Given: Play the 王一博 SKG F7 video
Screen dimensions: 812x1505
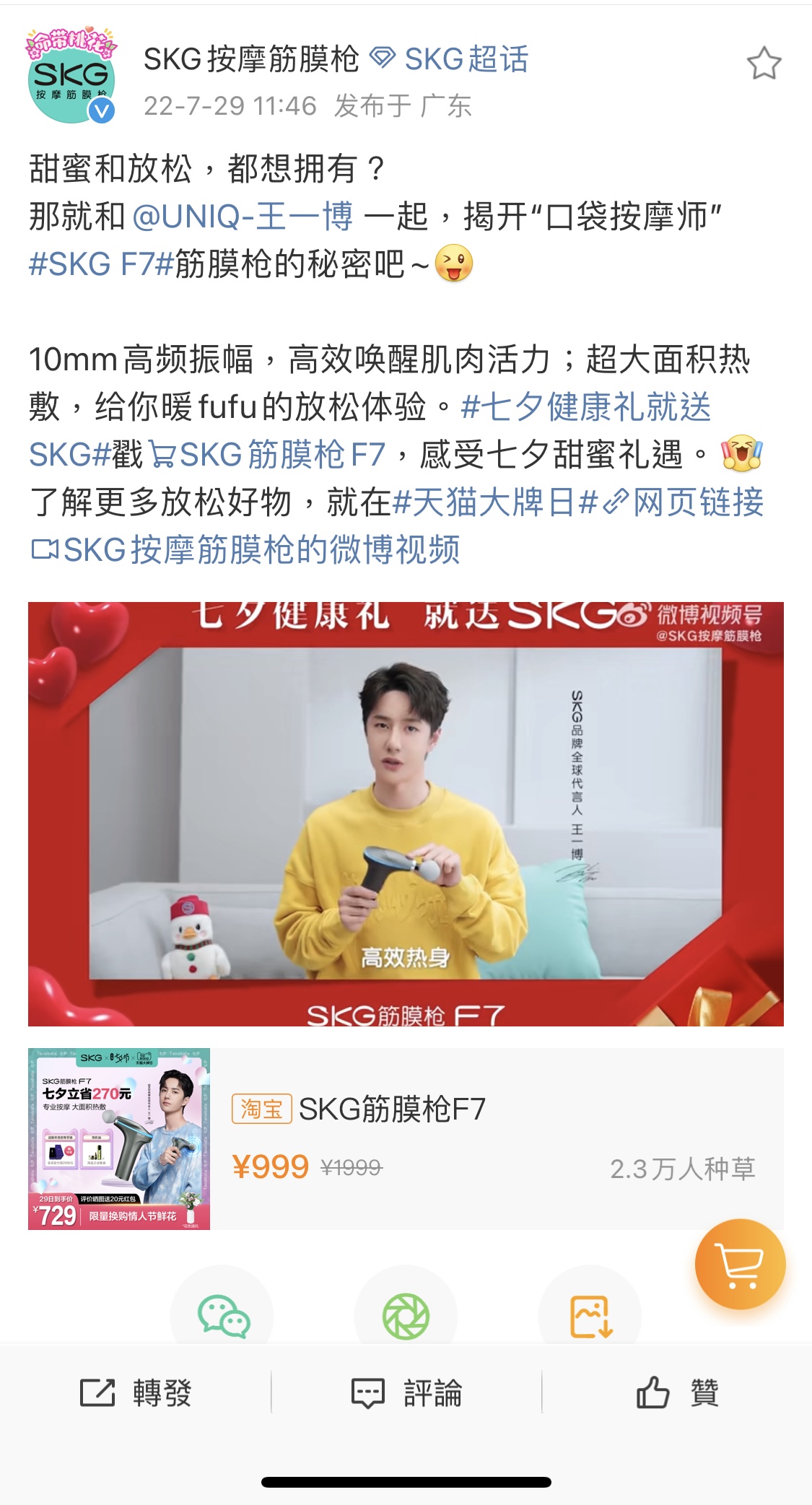Looking at the screenshot, I should pos(406,813).
